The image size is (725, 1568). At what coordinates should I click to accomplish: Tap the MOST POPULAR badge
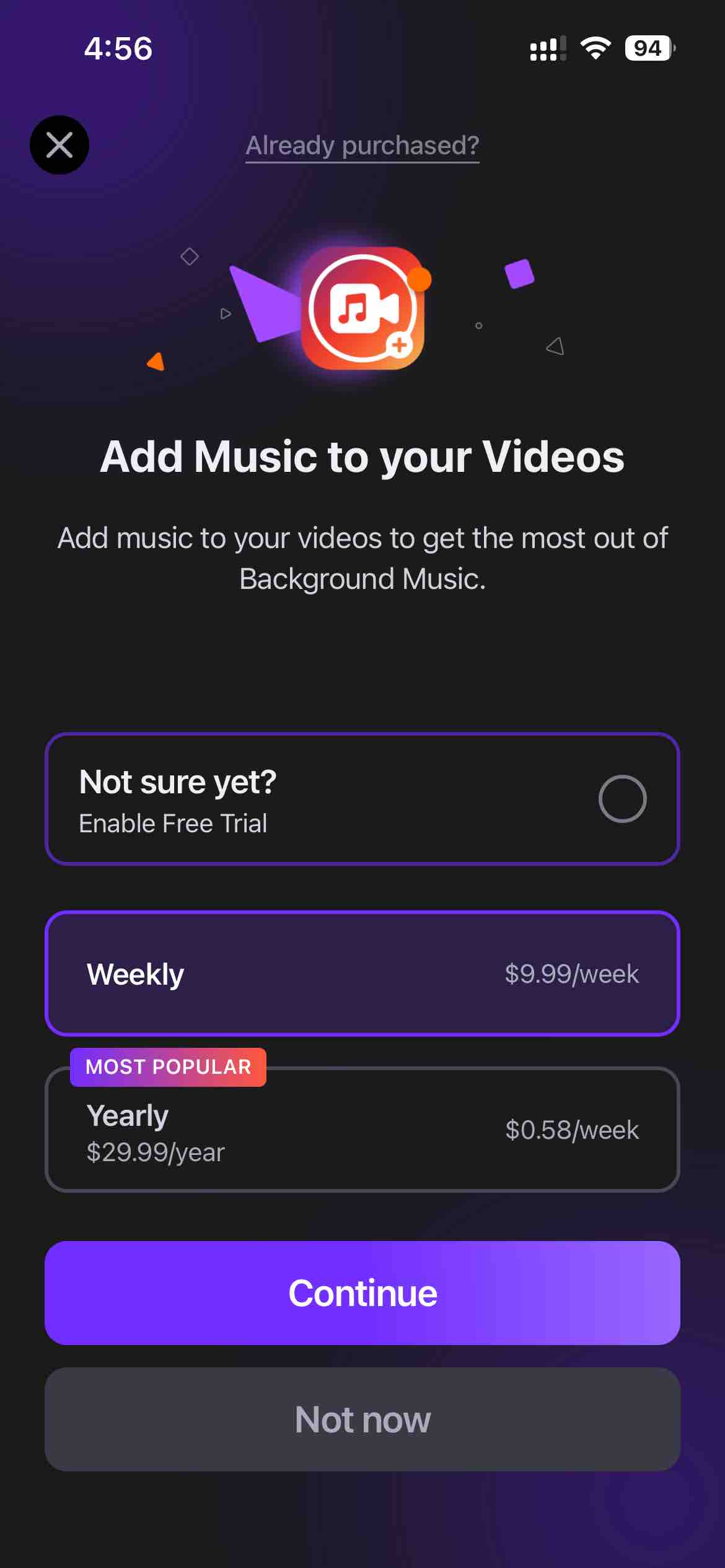(167, 1066)
